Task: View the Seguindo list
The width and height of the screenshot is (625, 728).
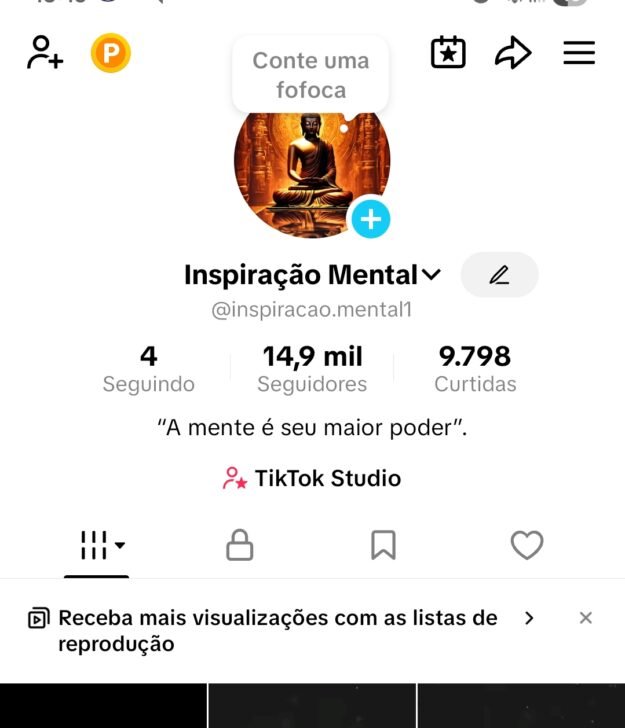Action: pos(149,369)
